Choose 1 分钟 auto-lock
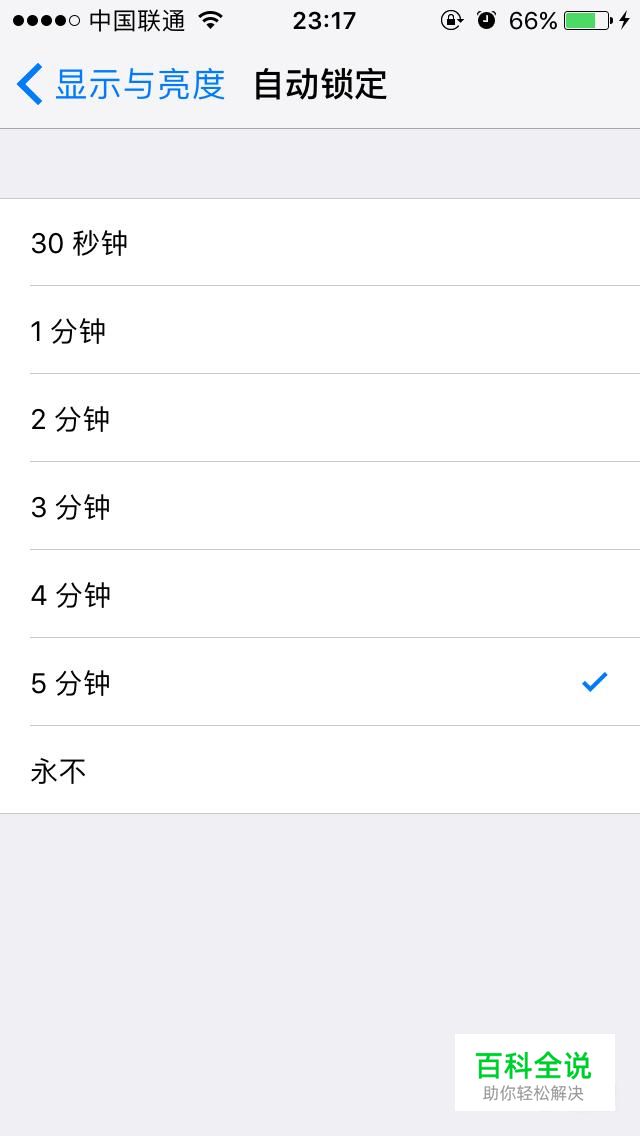640x1136 pixels. [320, 330]
